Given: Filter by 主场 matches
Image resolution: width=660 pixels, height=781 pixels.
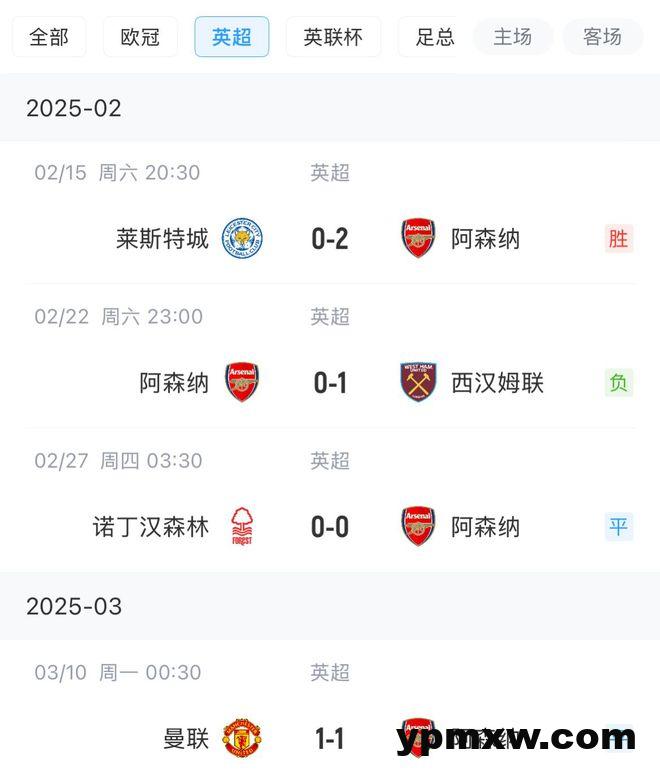Looking at the screenshot, I should 512,37.
